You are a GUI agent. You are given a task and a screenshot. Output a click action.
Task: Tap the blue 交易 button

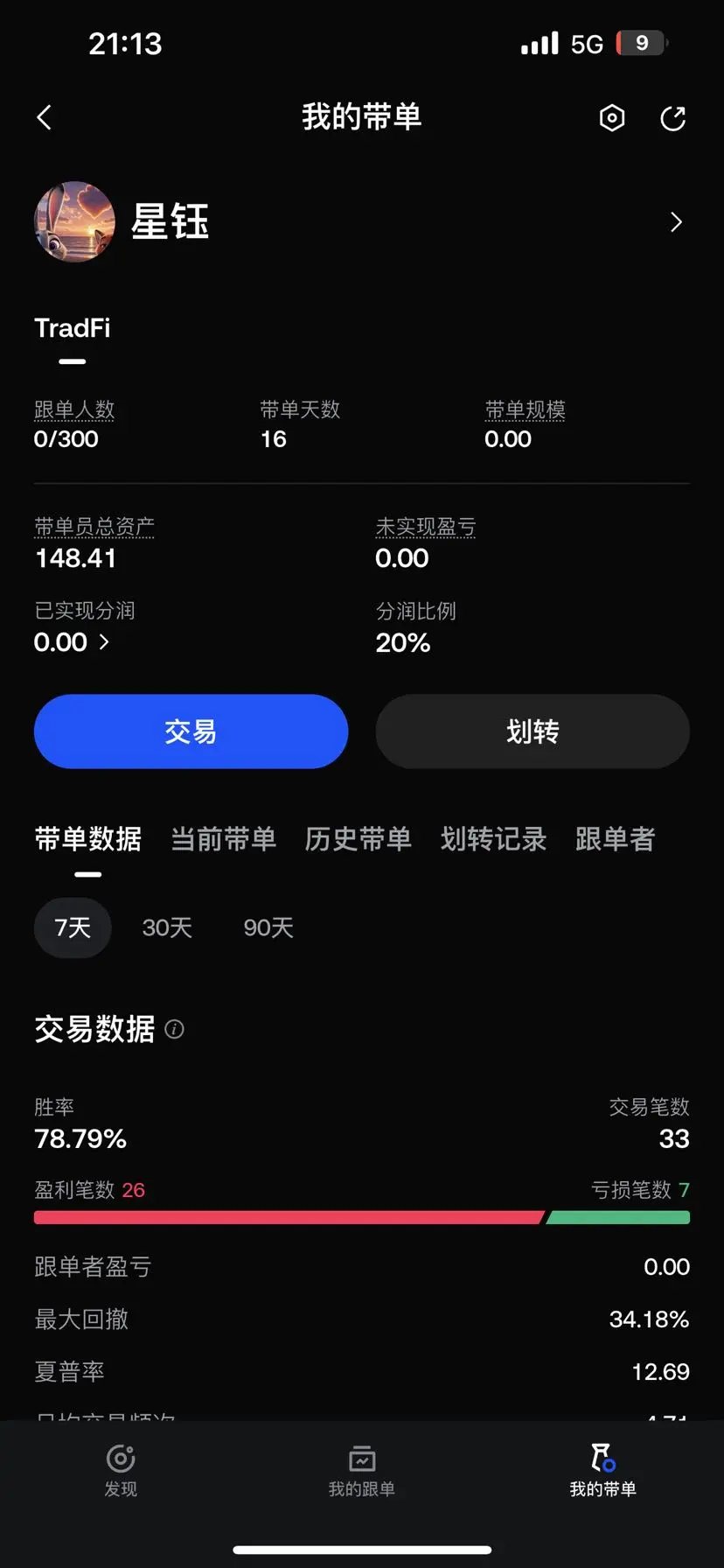coord(191,731)
